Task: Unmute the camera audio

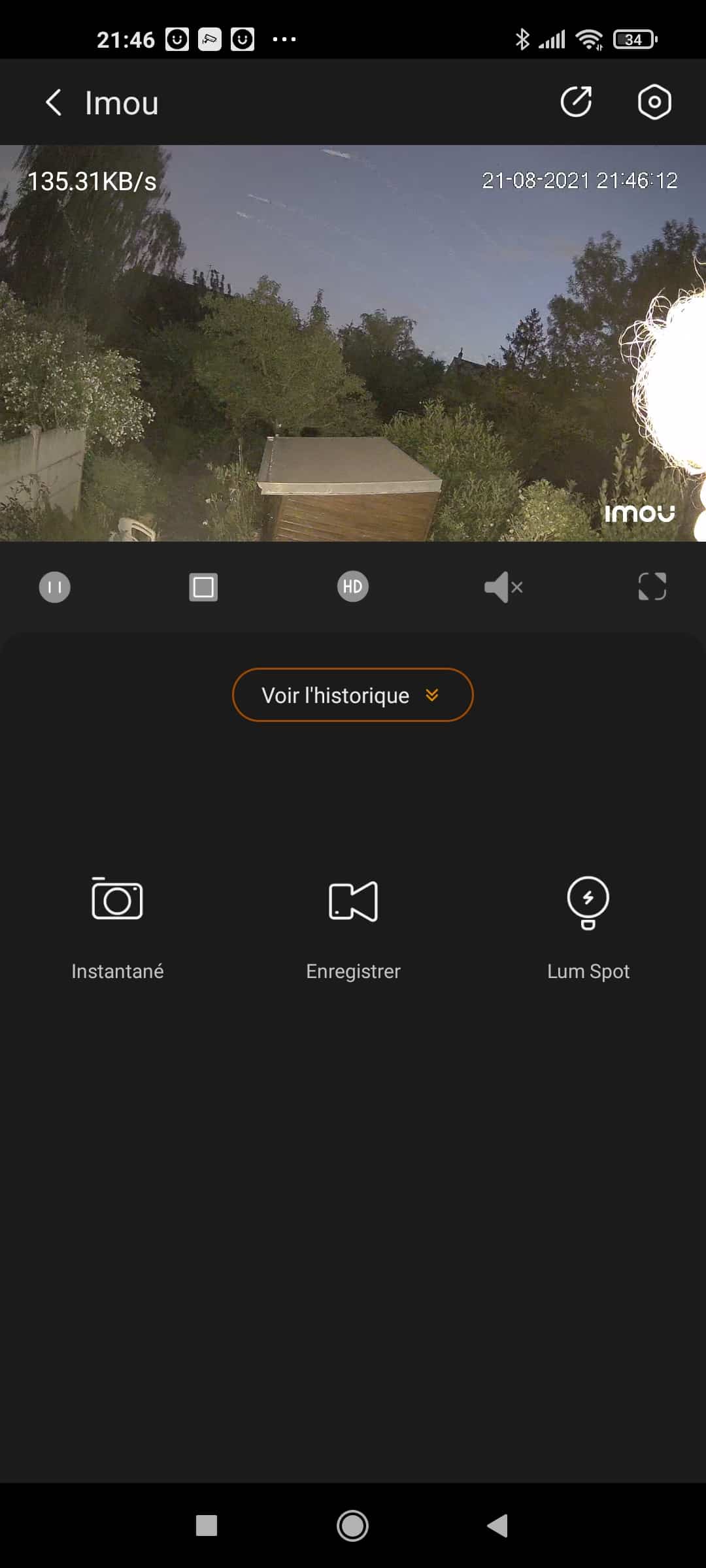Action: point(503,587)
